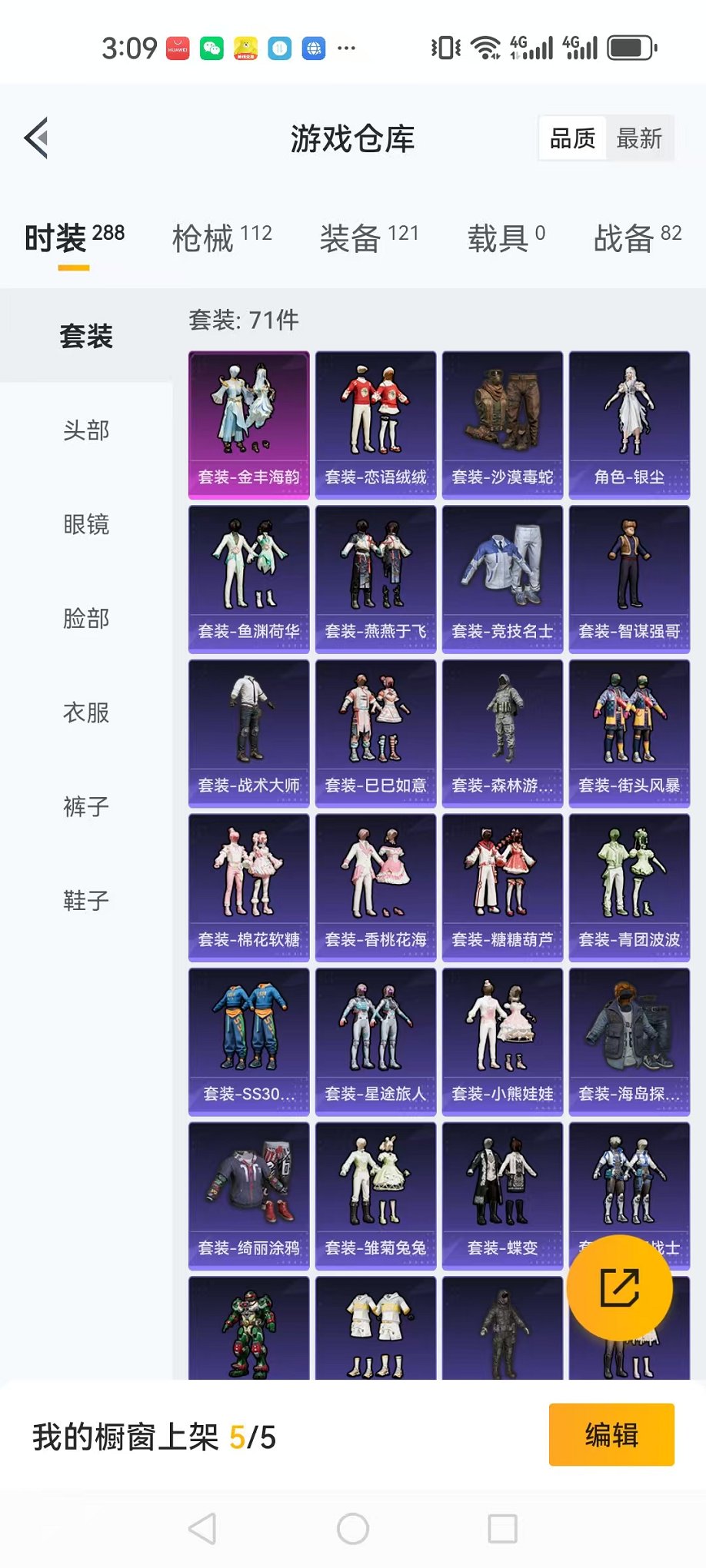Viewport: 706px width, 1568px height.
Task: Sort the warehouse by 品质
Action: point(573,139)
